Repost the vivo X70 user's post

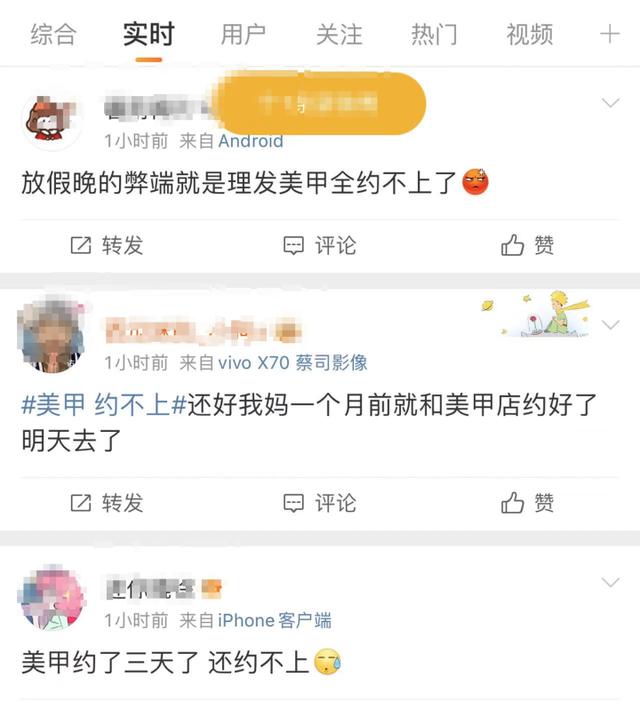pos(107,502)
